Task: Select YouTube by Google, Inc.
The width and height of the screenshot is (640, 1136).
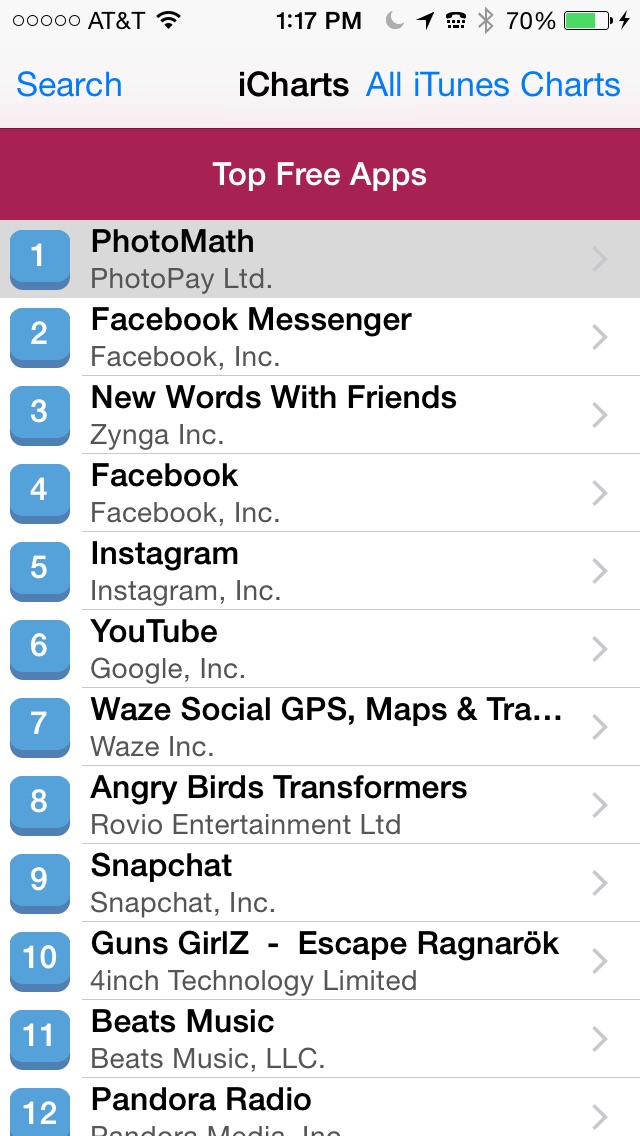Action: 320,649
